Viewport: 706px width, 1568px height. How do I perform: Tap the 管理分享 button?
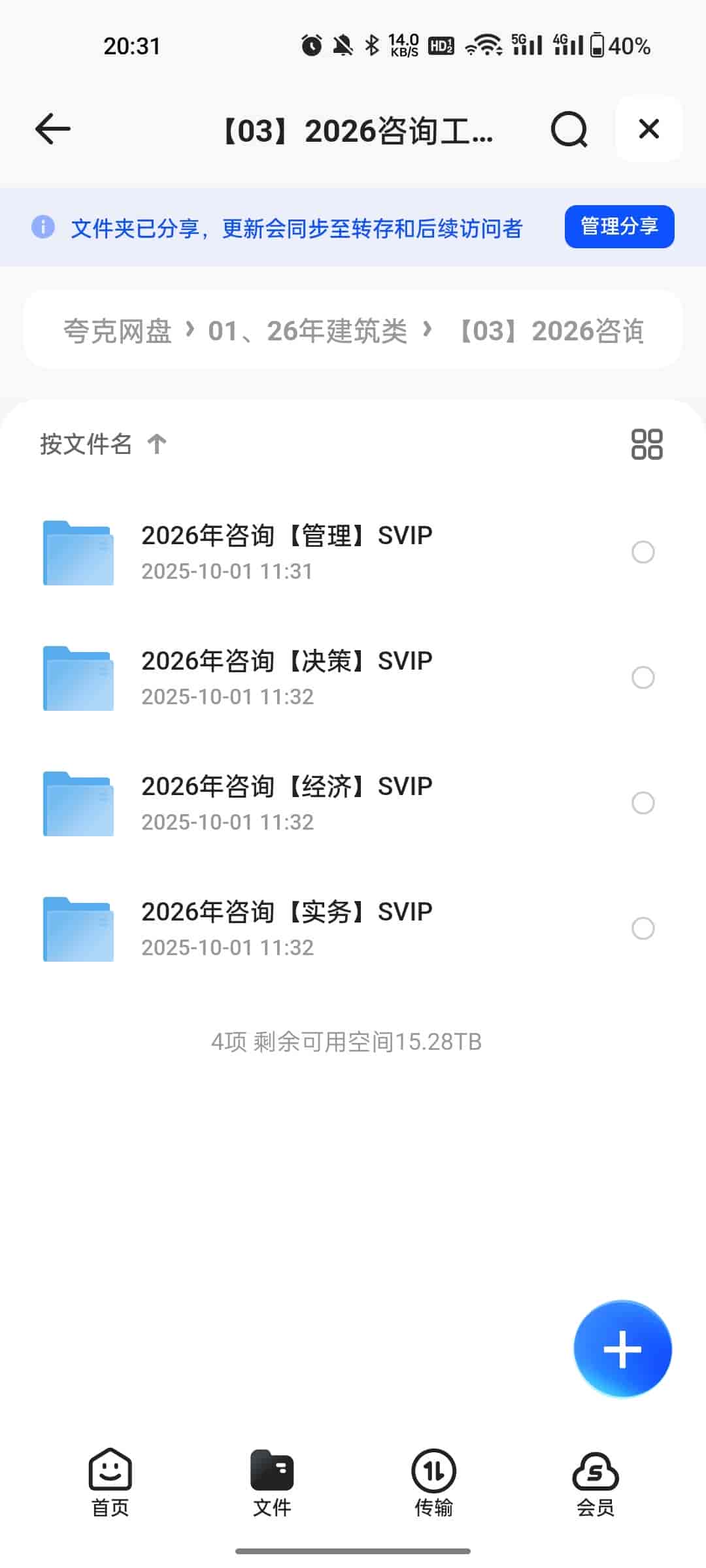pyautogui.click(x=619, y=227)
